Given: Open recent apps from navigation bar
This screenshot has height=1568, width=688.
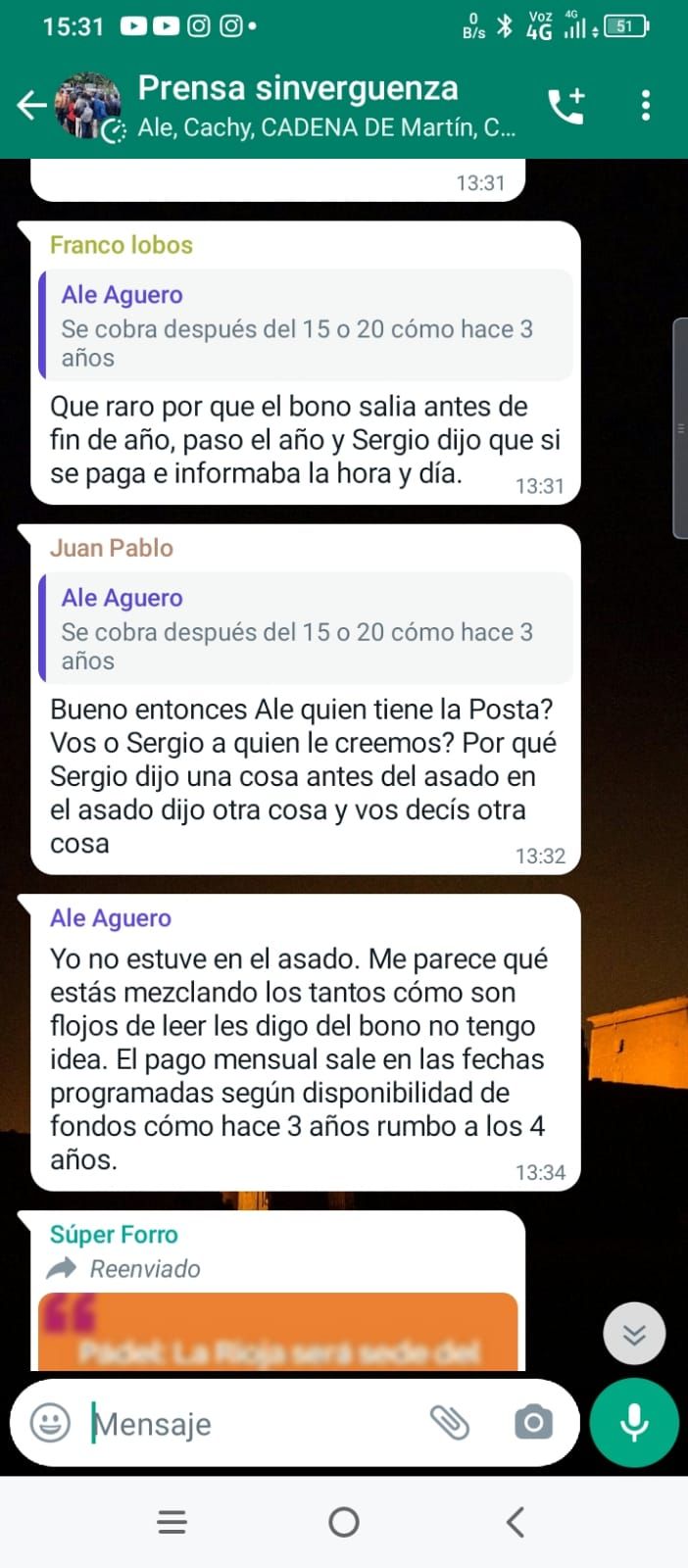Looking at the screenshot, I should [x=172, y=1522].
